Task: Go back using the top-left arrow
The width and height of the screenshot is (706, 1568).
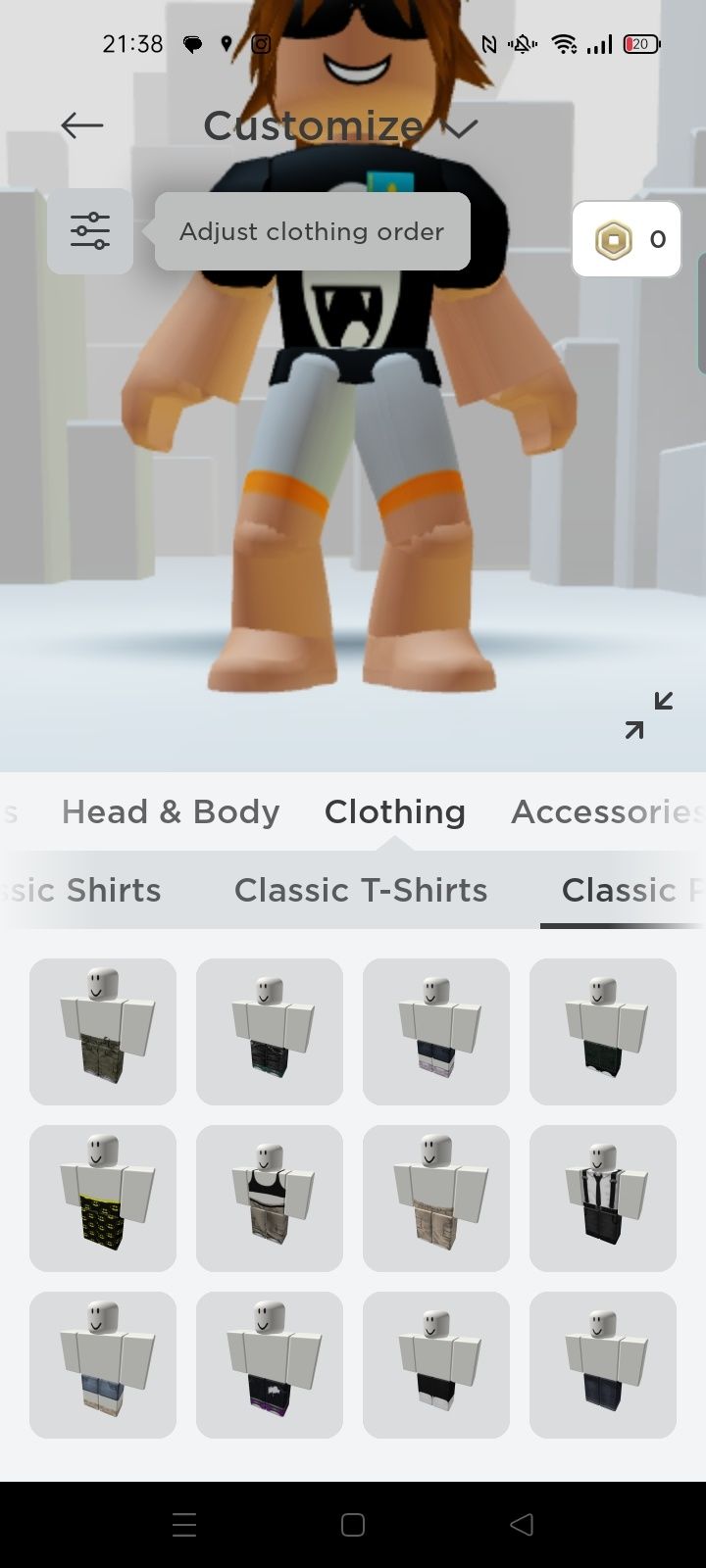Action: tap(82, 125)
